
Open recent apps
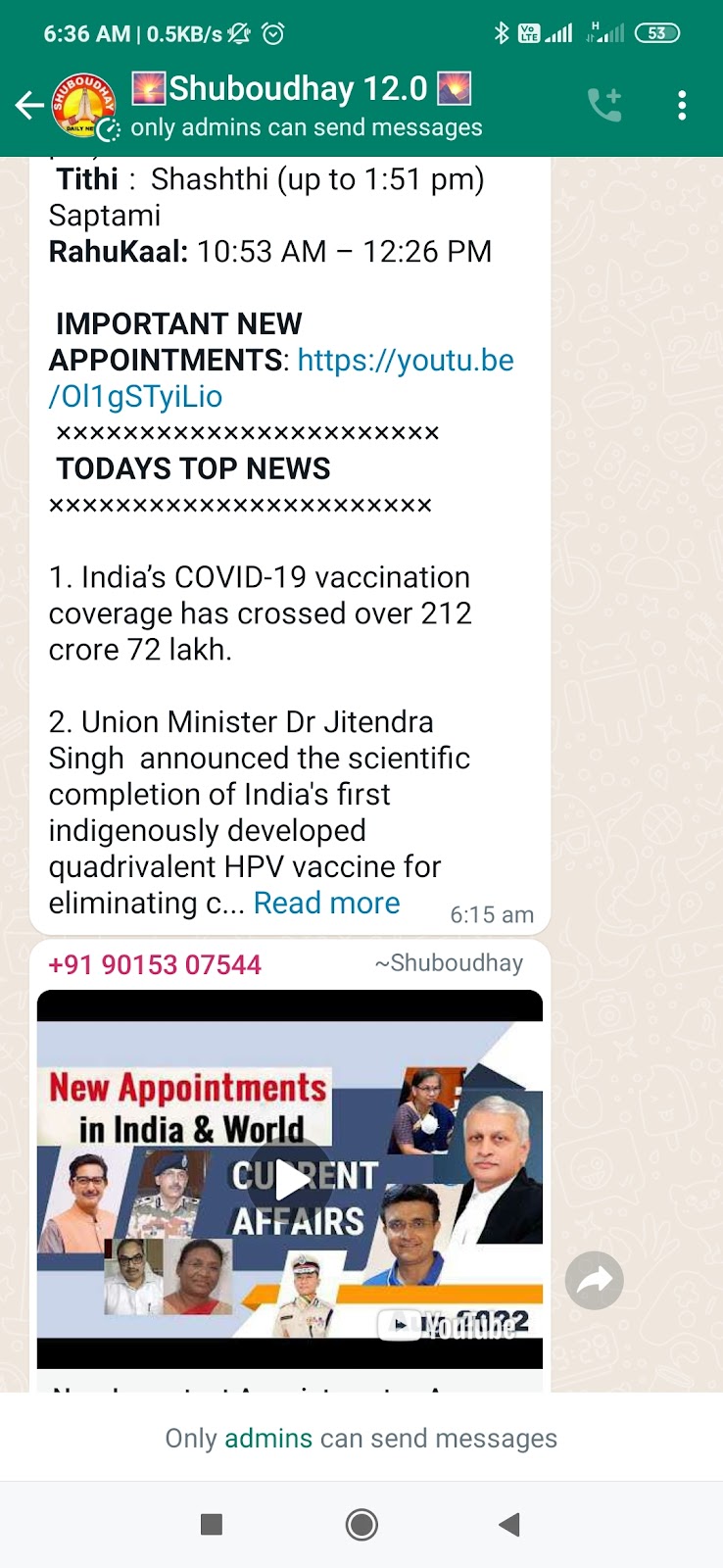[212, 1524]
